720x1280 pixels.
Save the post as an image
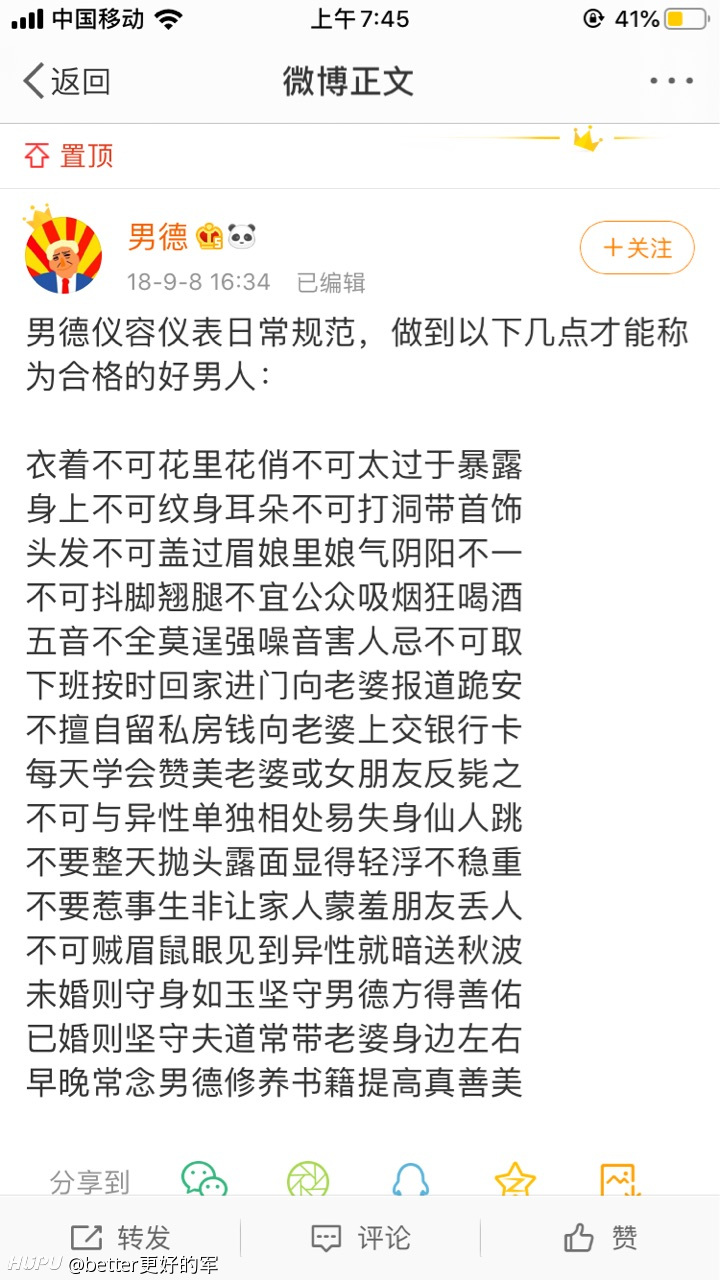(619, 1180)
